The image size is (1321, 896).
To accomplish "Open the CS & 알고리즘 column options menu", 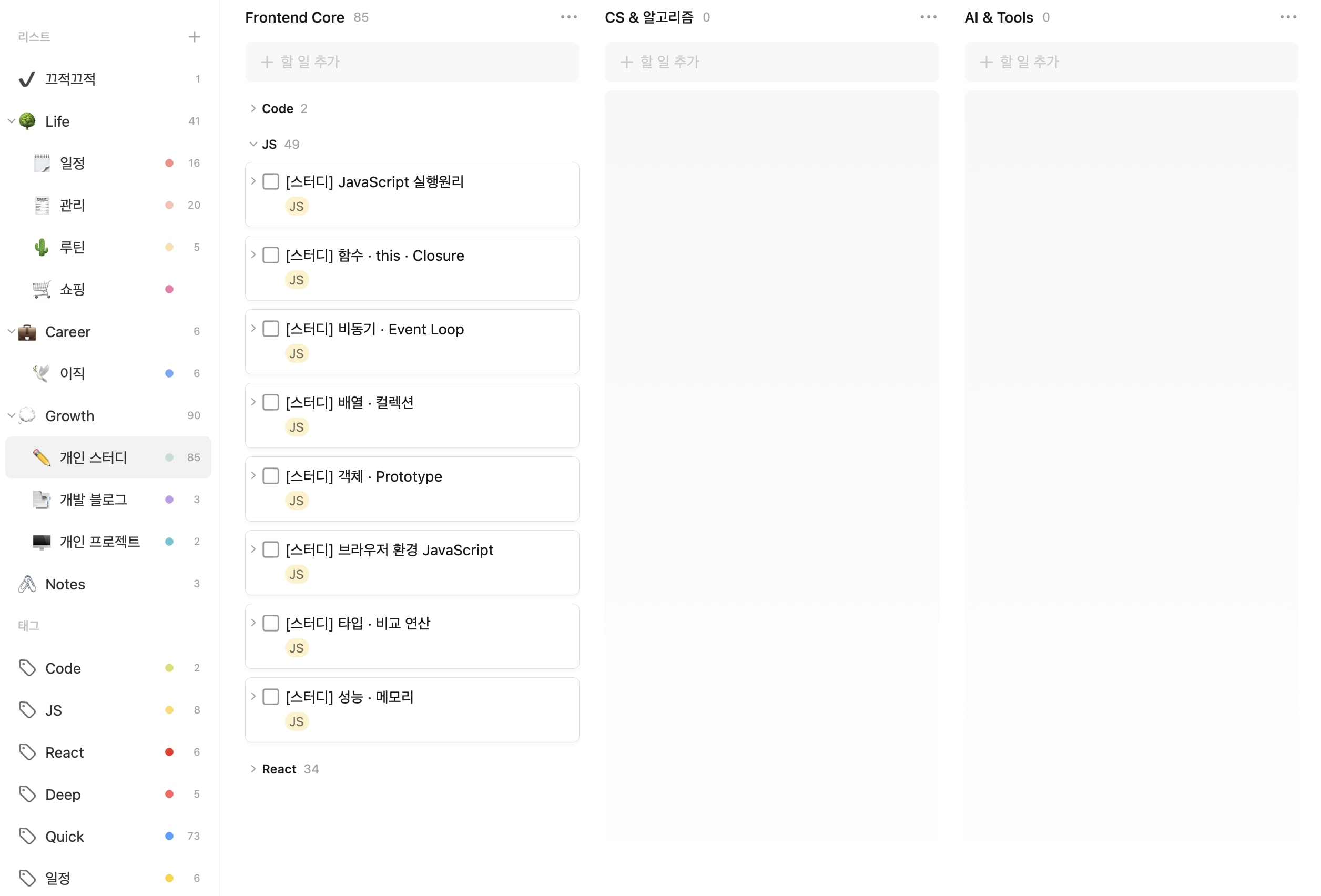I will coord(928,17).
